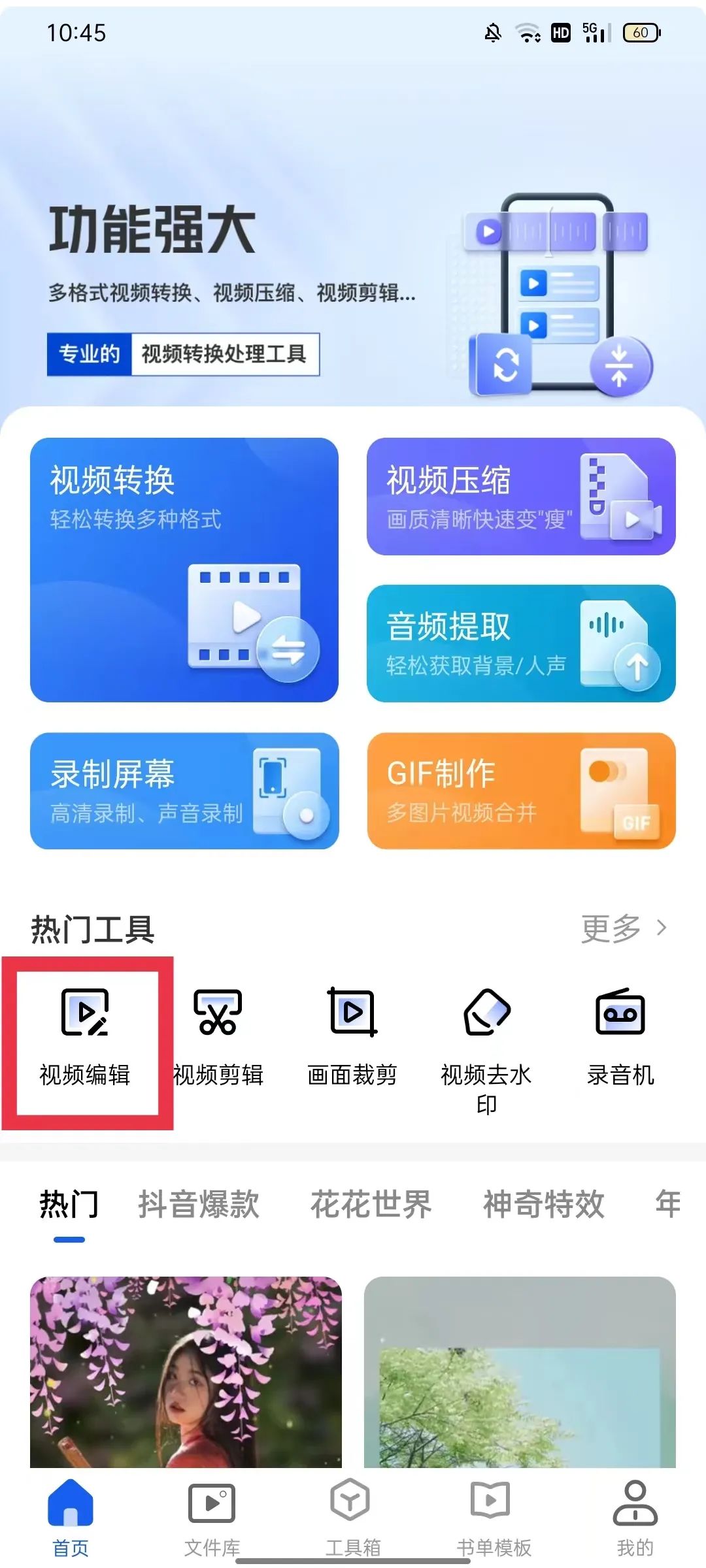Open the 画面裁剪 tool

(x=352, y=1039)
